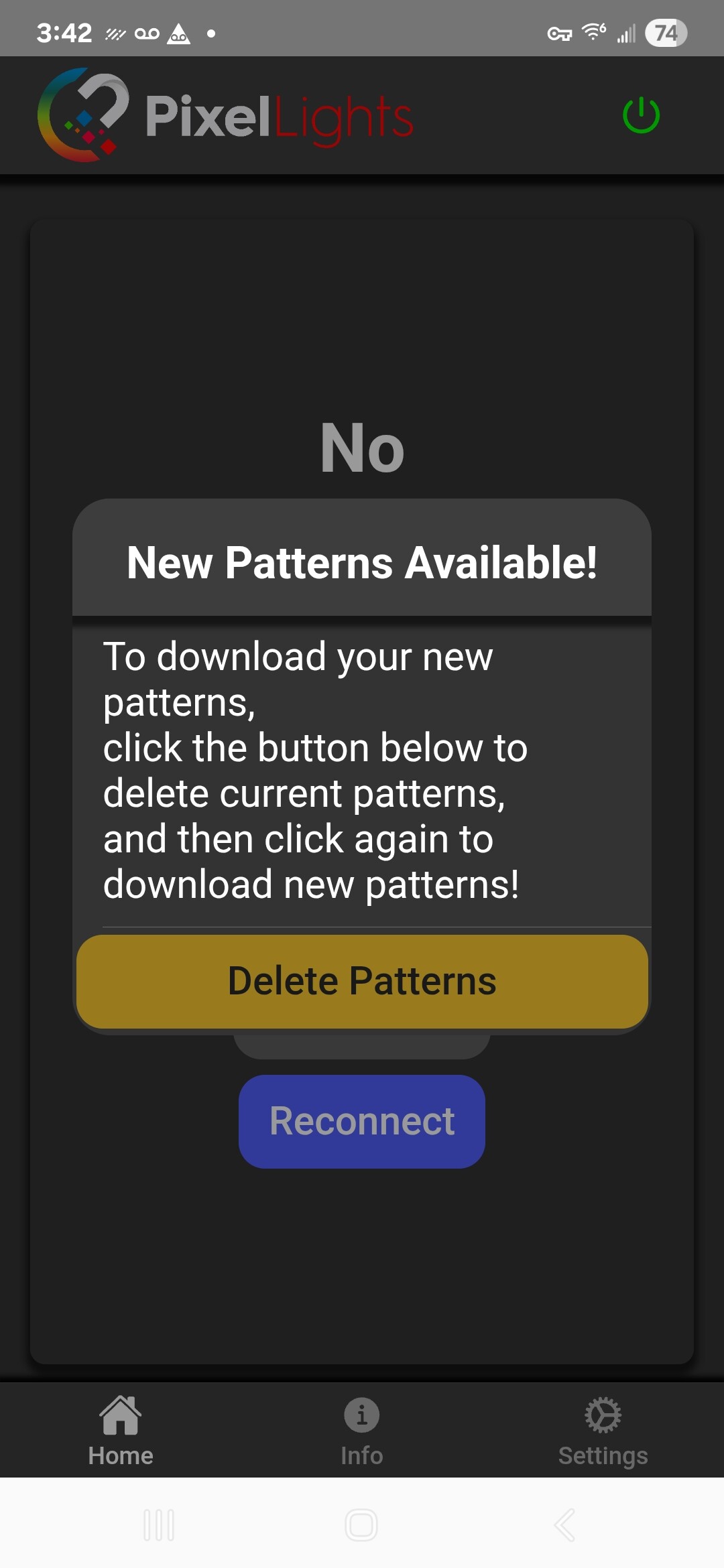The height and width of the screenshot is (1568, 724).
Task: Tap the green power icon
Action: [641, 115]
